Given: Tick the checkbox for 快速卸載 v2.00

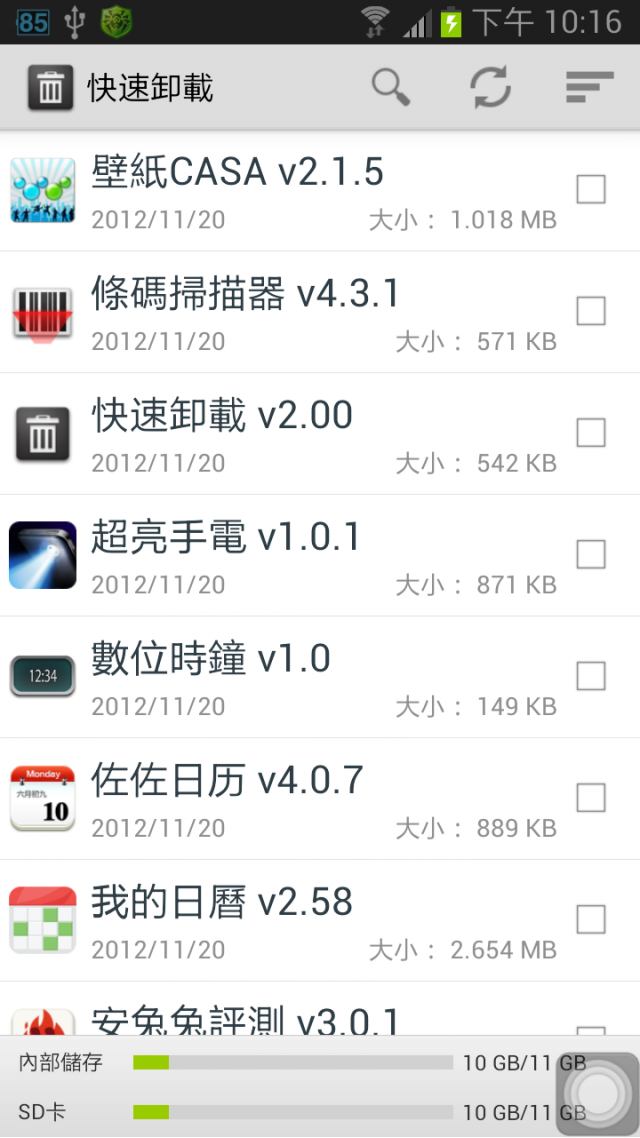Looking at the screenshot, I should (591, 433).
